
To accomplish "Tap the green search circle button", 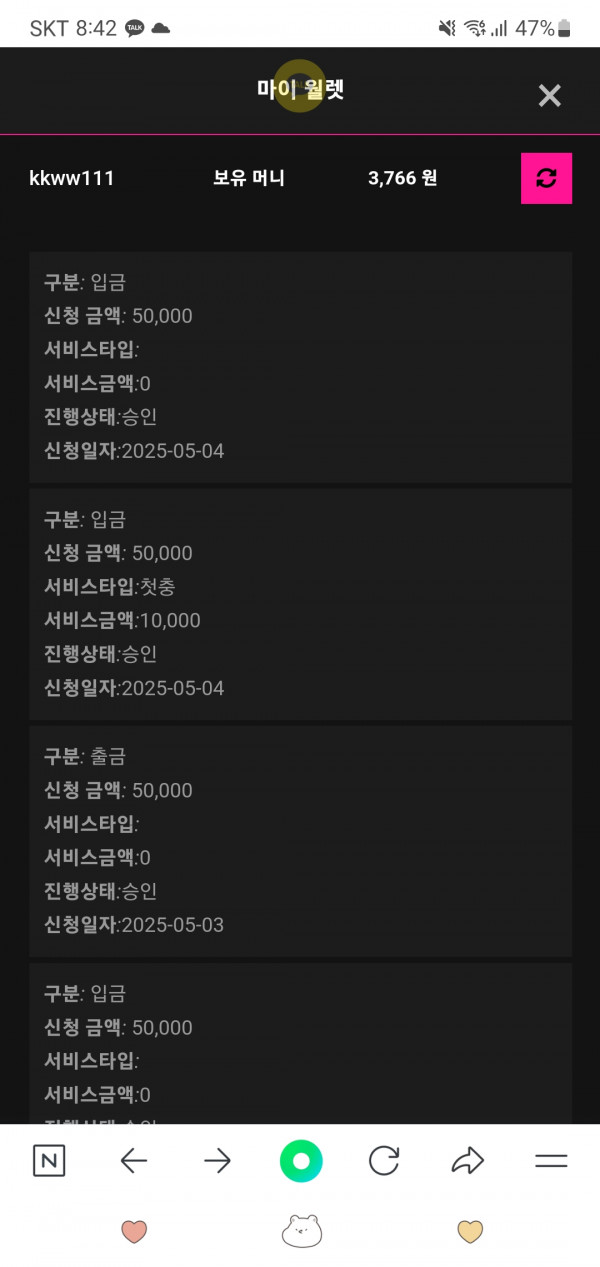I will pyautogui.click(x=301, y=1161).
